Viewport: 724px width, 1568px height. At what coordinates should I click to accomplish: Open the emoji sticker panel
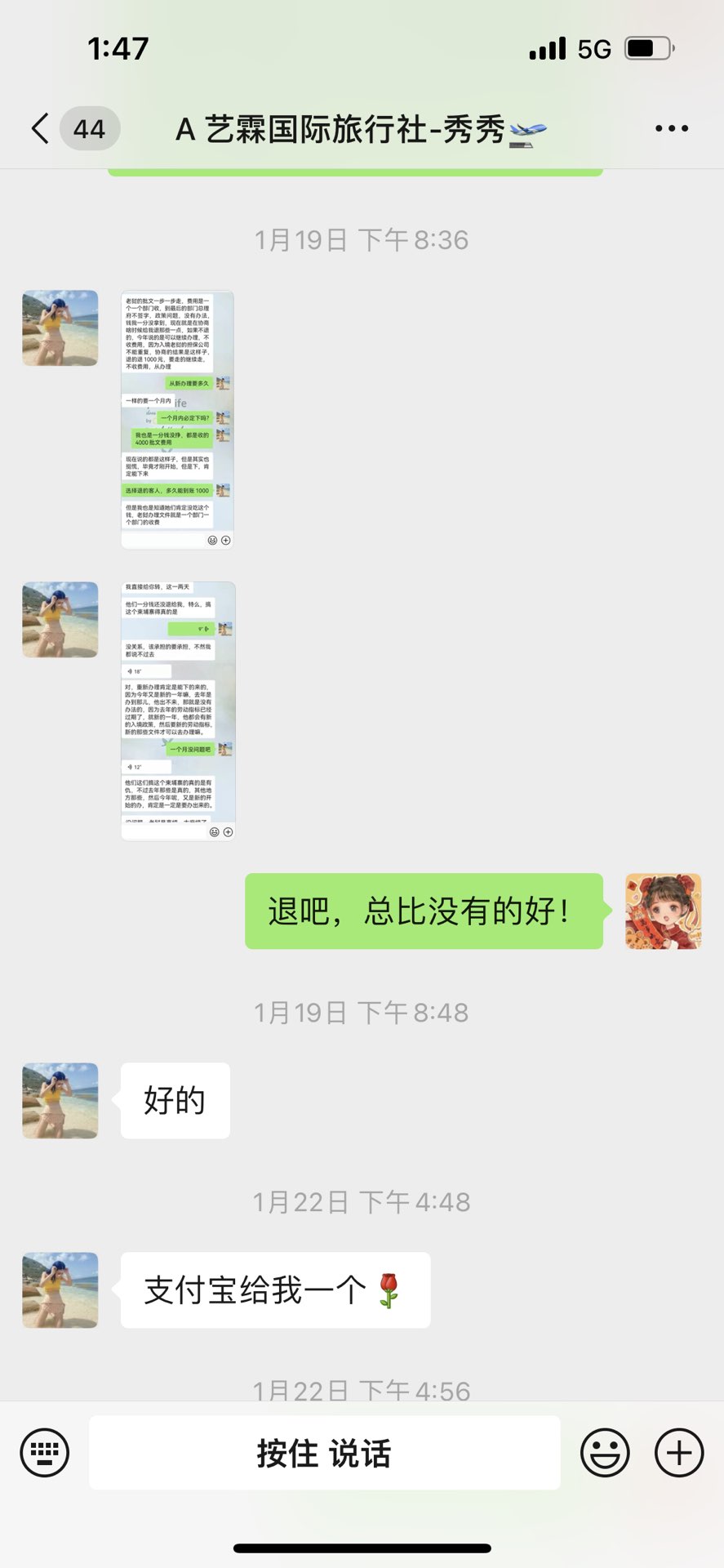coord(605,1453)
